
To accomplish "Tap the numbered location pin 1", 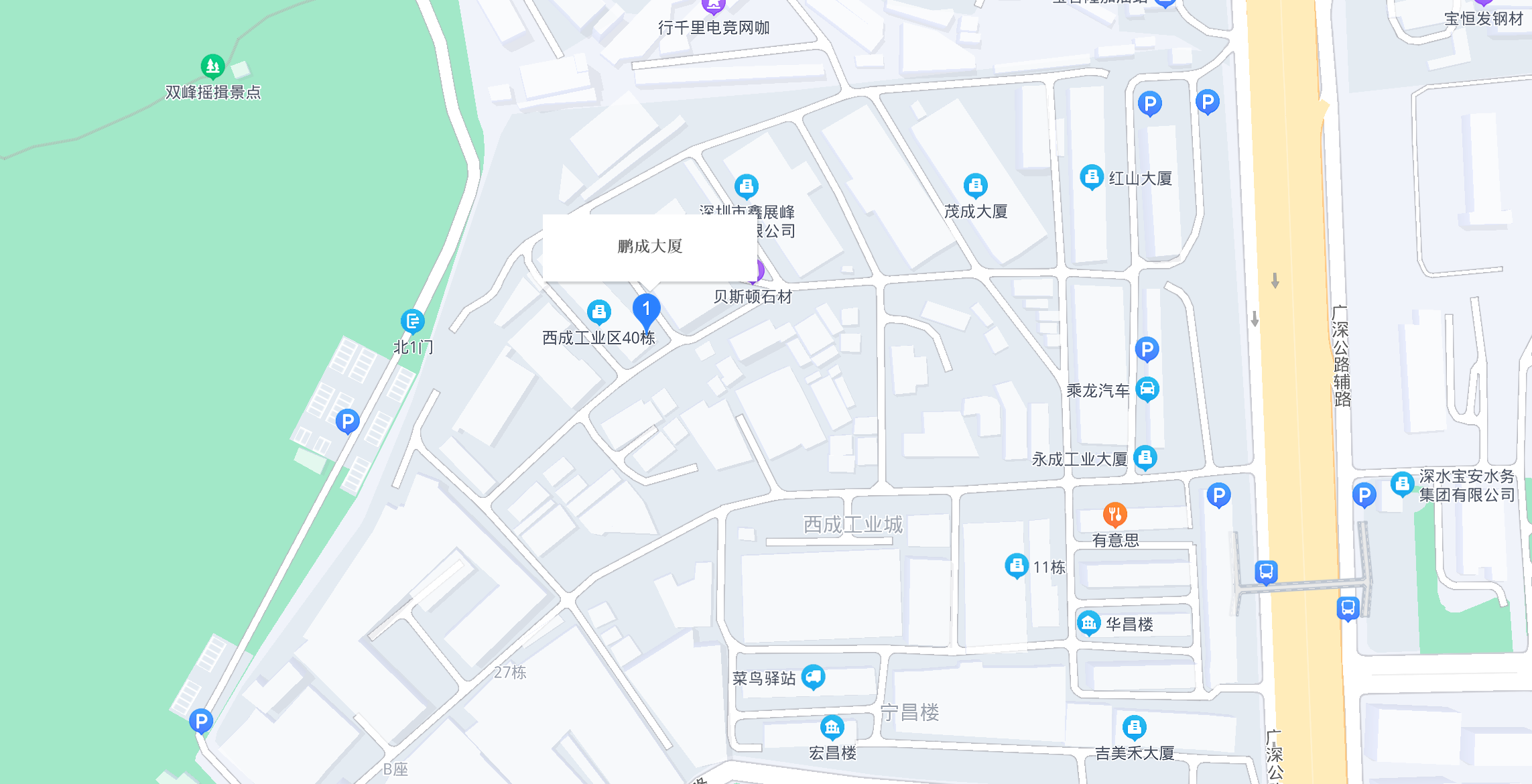I will coord(646,310).
